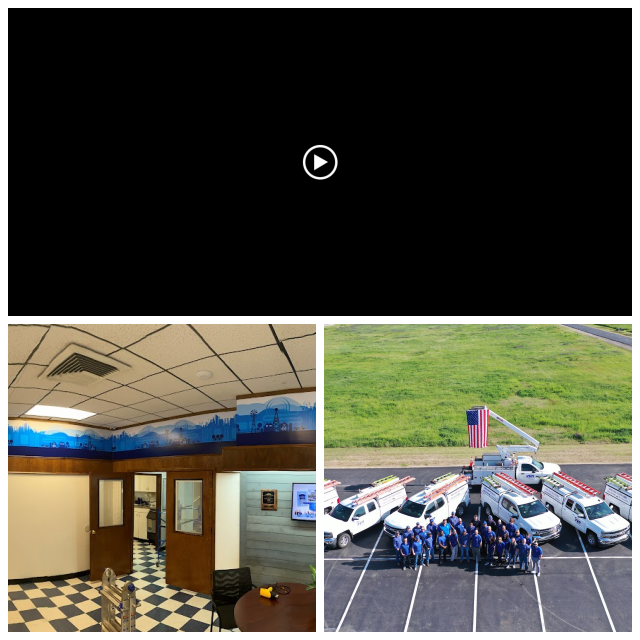Viewport: 640px width, 640px height.
Task: Play the video at the top
Action: pos(320,162)
